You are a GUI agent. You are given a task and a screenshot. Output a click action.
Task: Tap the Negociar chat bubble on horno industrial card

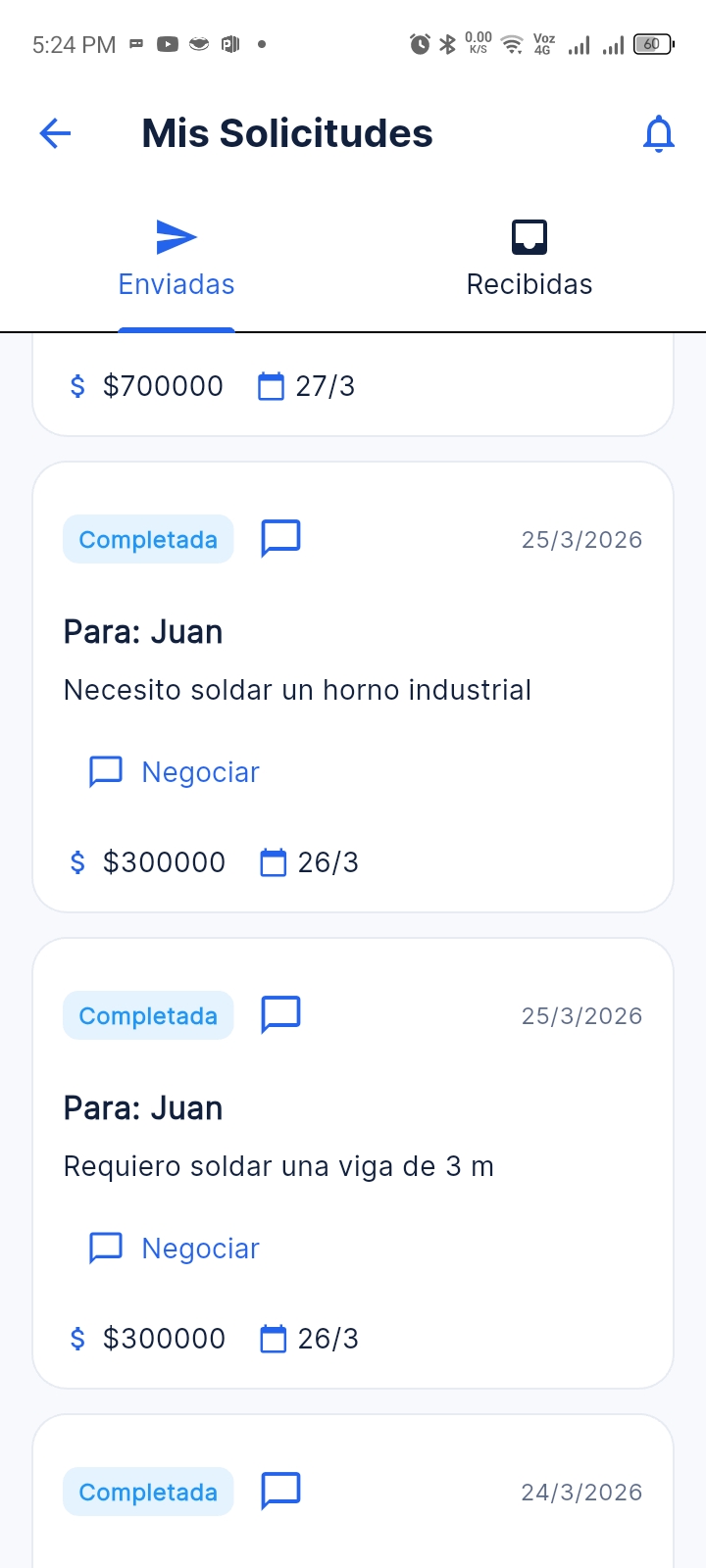(x=104, y=771)
